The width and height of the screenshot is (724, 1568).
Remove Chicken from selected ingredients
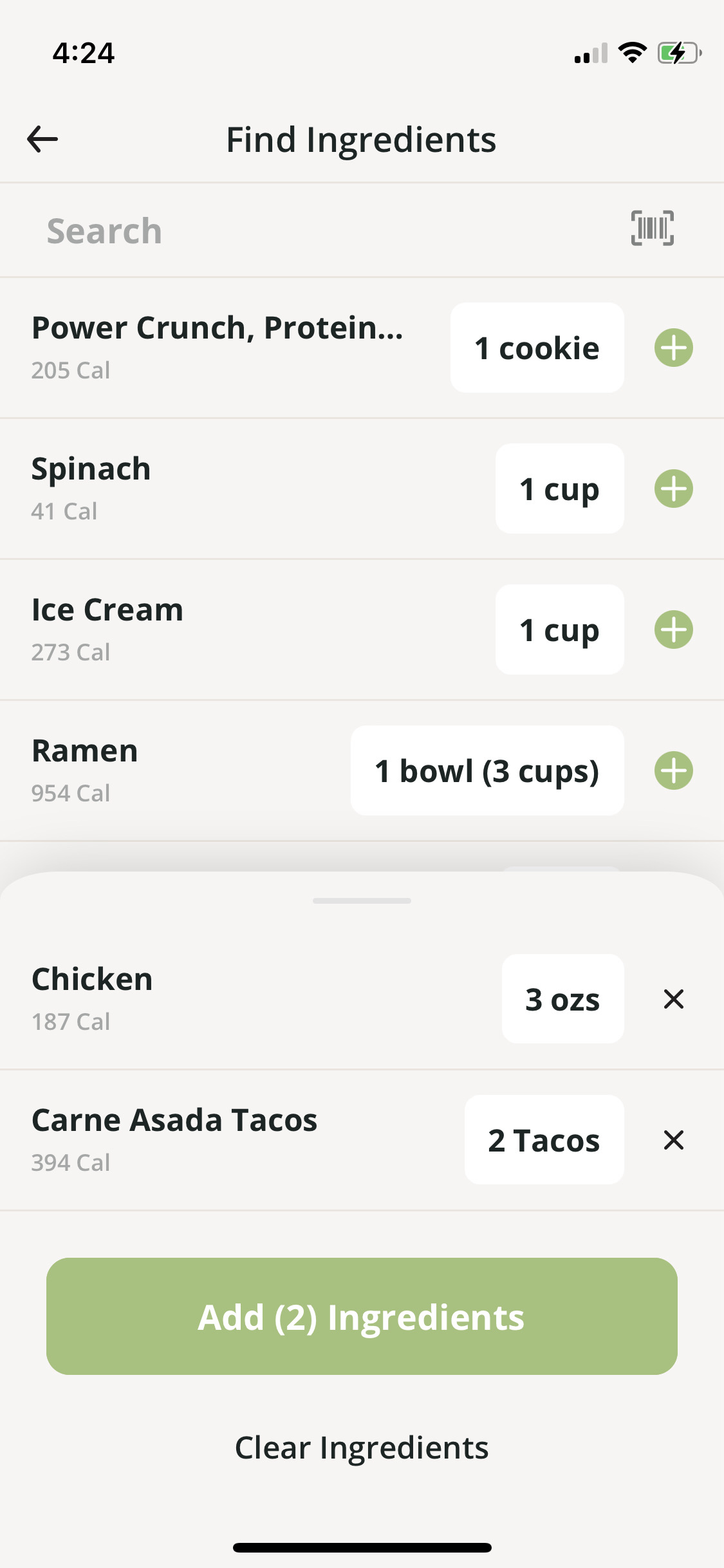point(674,999)
